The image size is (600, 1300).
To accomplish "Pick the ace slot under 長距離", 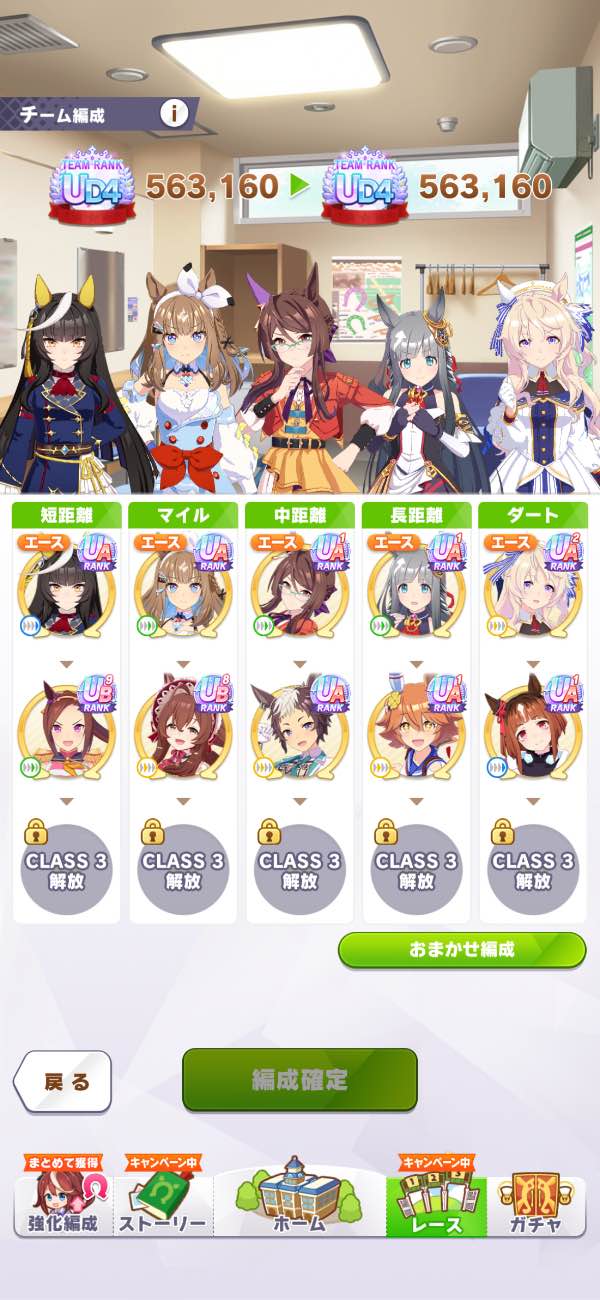I will coord(416,588).
